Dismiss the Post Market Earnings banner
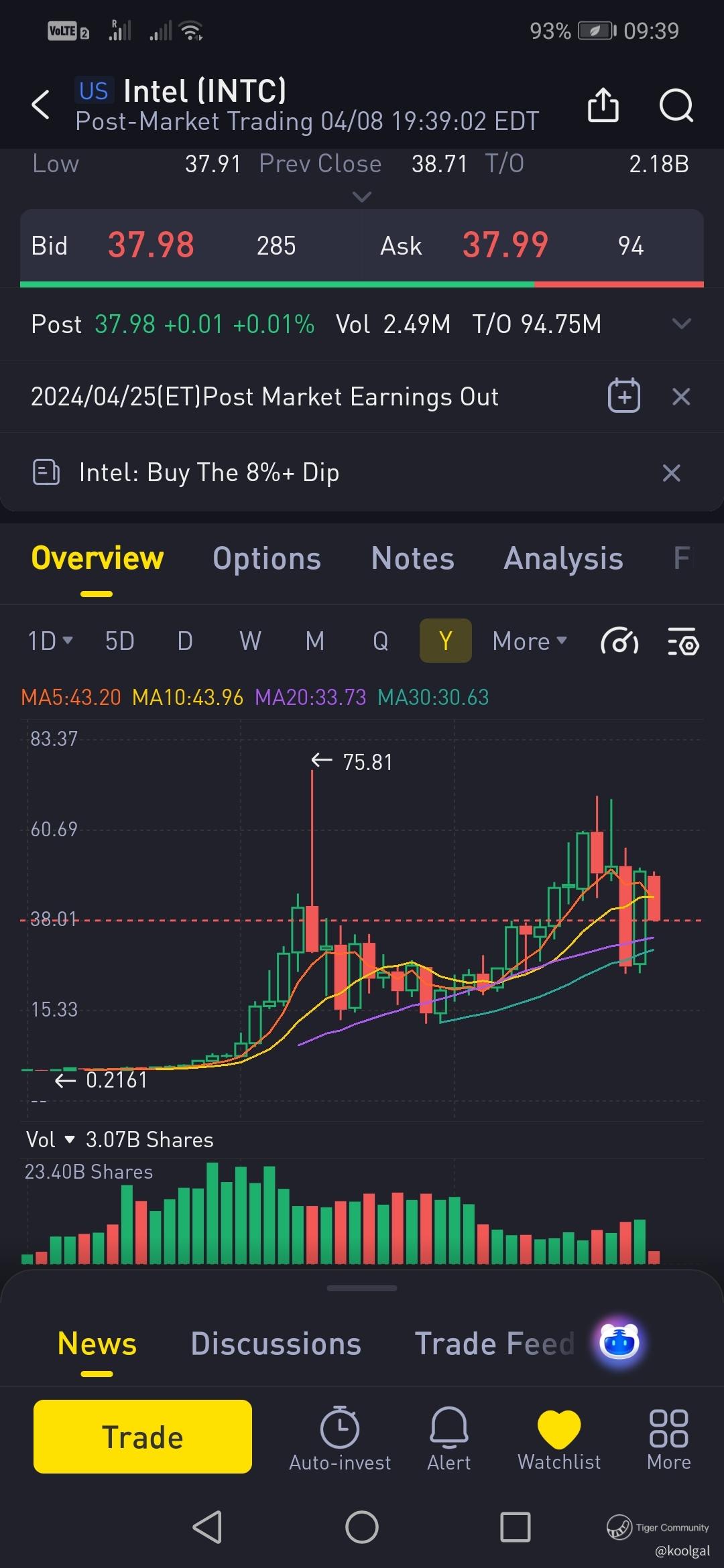Image resolution: width=724 pixels, height=1568 pixels. tap(681, 397)
